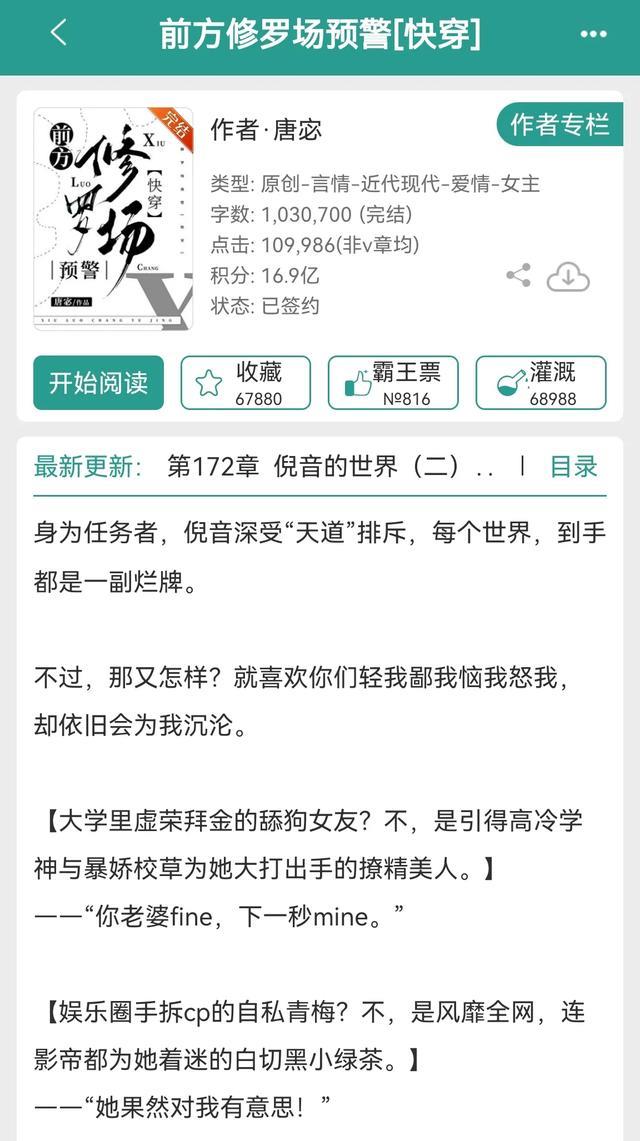Tap 灌溉 to irrigate the novel
640x1141 pixels.
[x=540, y=382]
